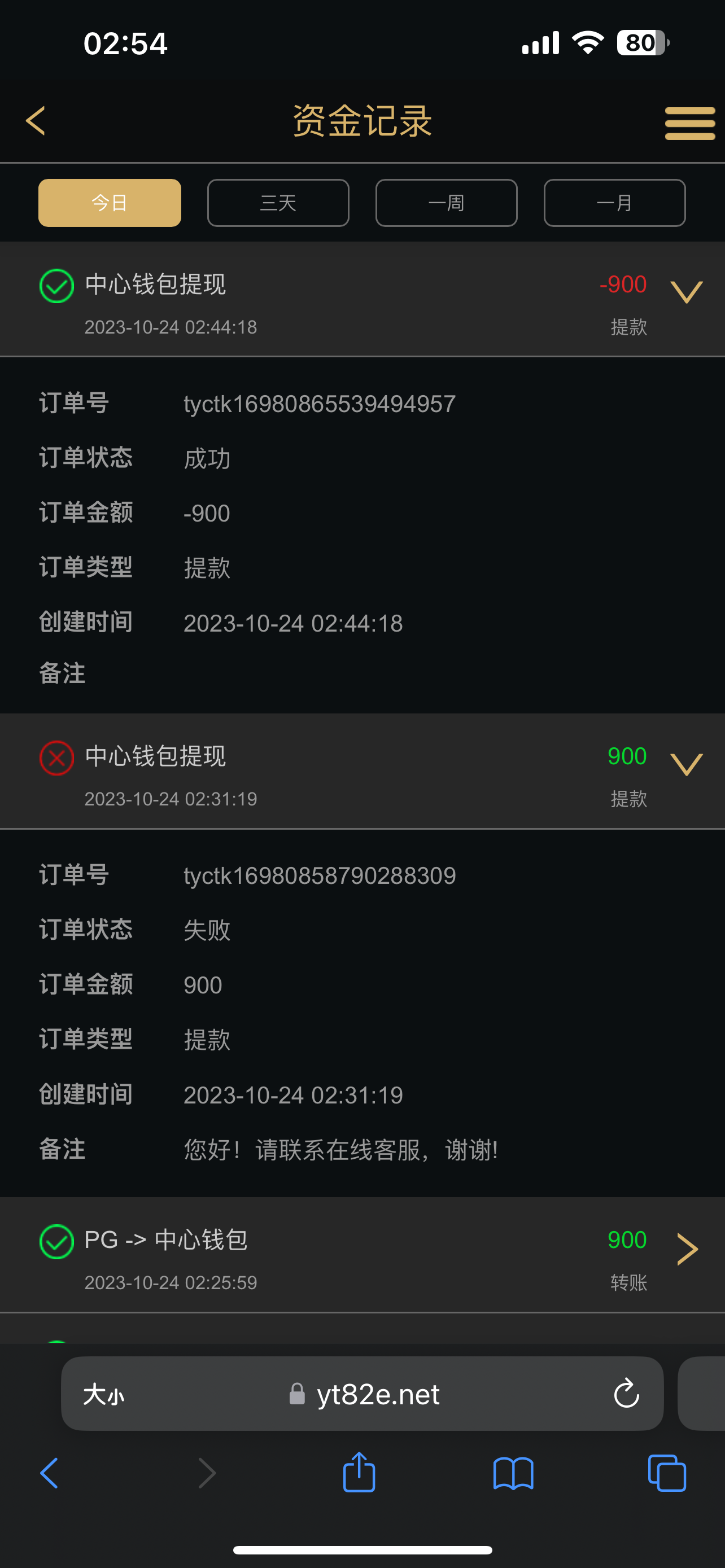Viewport: 725px width, 1568px height.
Task: Reload the page
Action: click(626, 1395)
